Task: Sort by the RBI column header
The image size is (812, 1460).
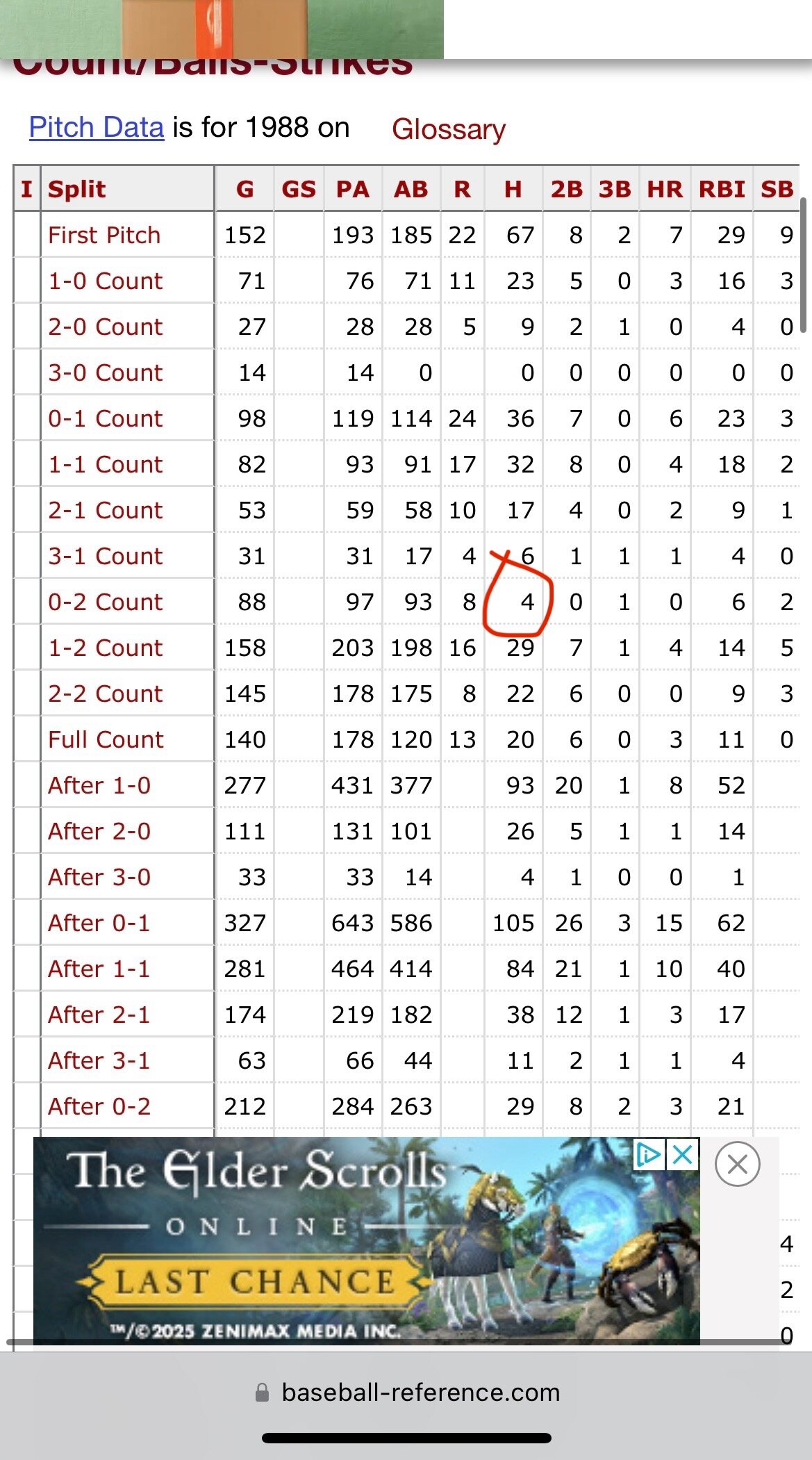Action: 722,189
